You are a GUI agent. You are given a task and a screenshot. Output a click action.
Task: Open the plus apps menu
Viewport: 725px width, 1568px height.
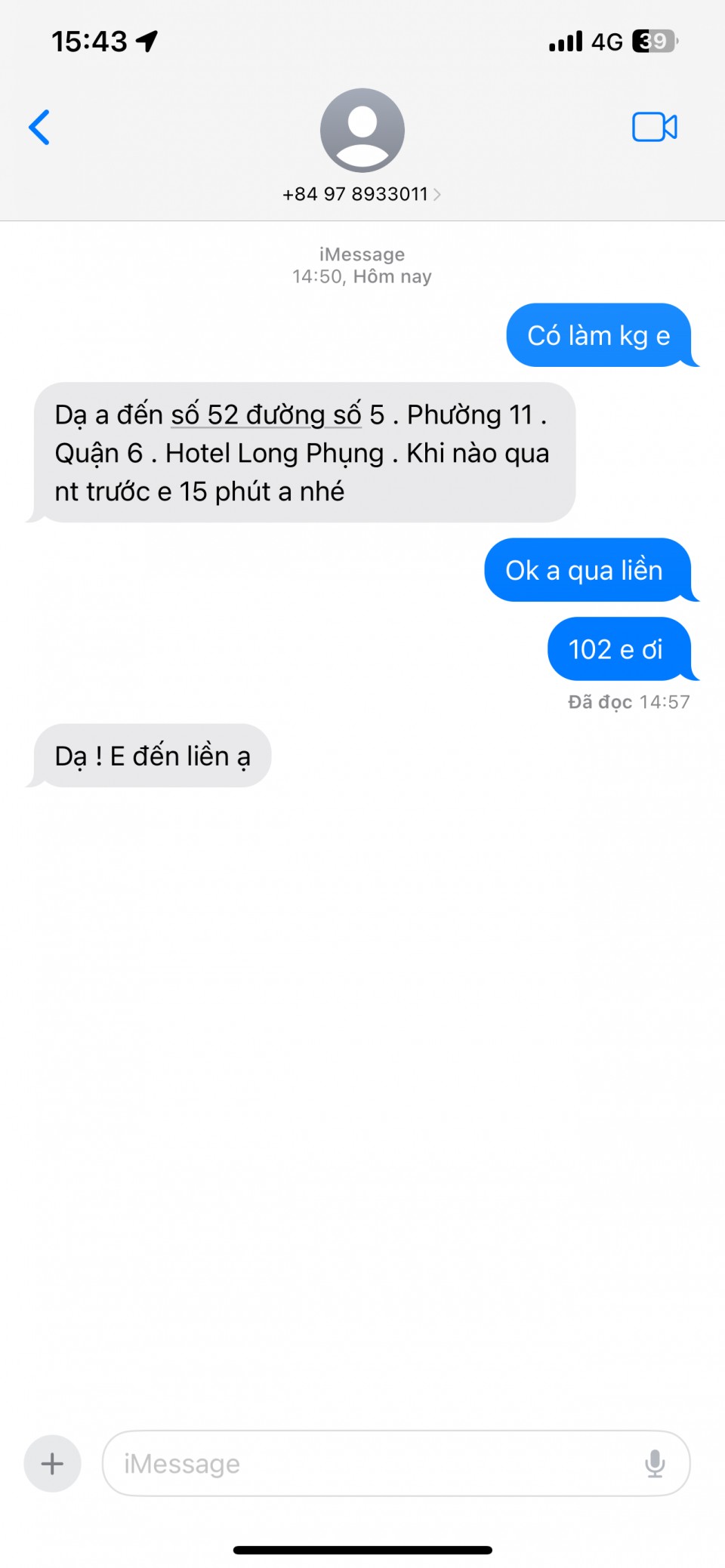(52, 1463)
